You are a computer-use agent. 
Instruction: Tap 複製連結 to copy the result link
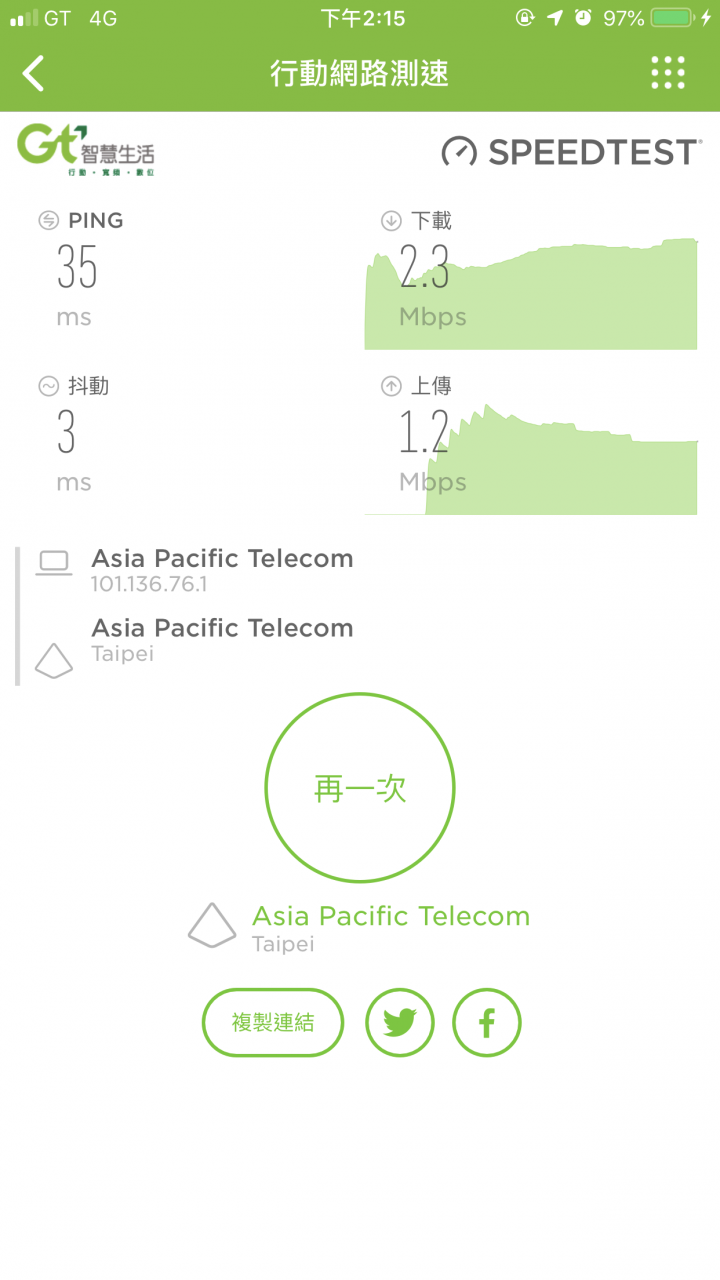(x=273, y=1023)
